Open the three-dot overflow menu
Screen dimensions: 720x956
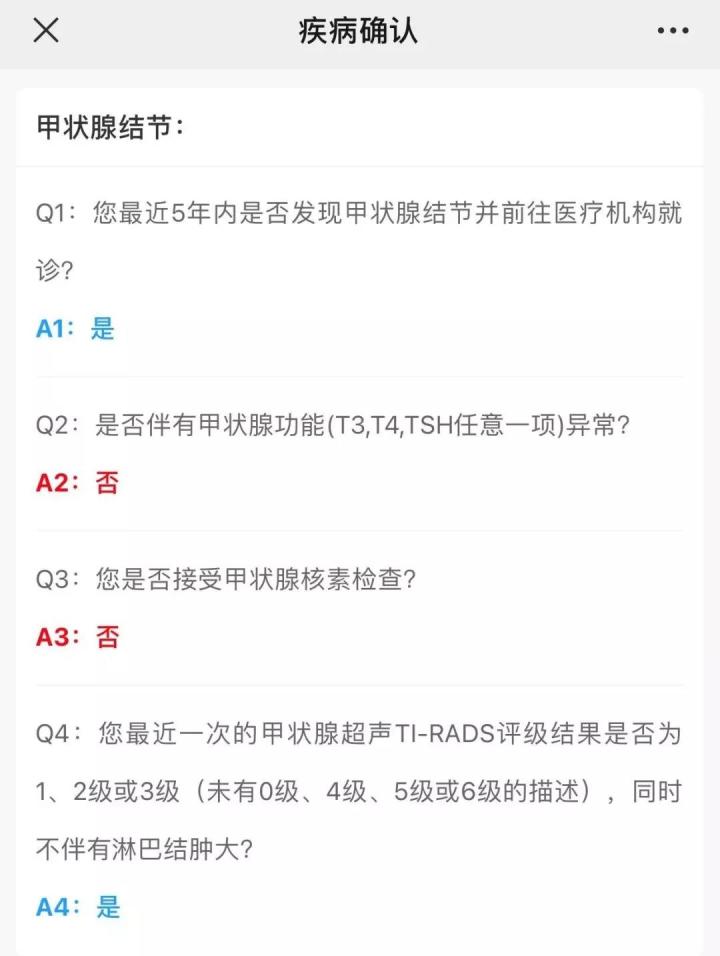tap(673, 31)
